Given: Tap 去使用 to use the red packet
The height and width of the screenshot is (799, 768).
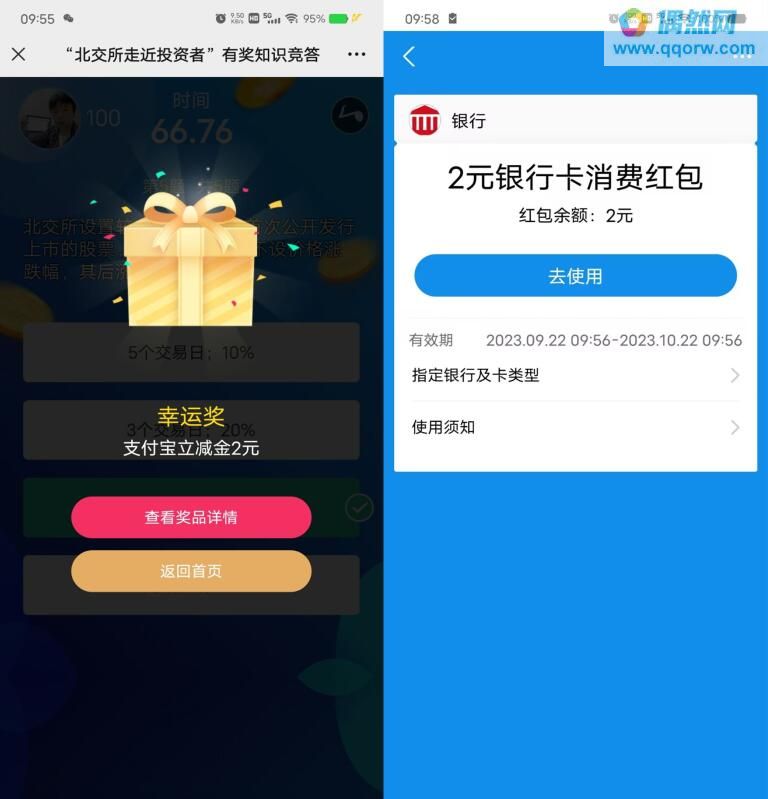Looking at the screenshot, I should (575, 276).
